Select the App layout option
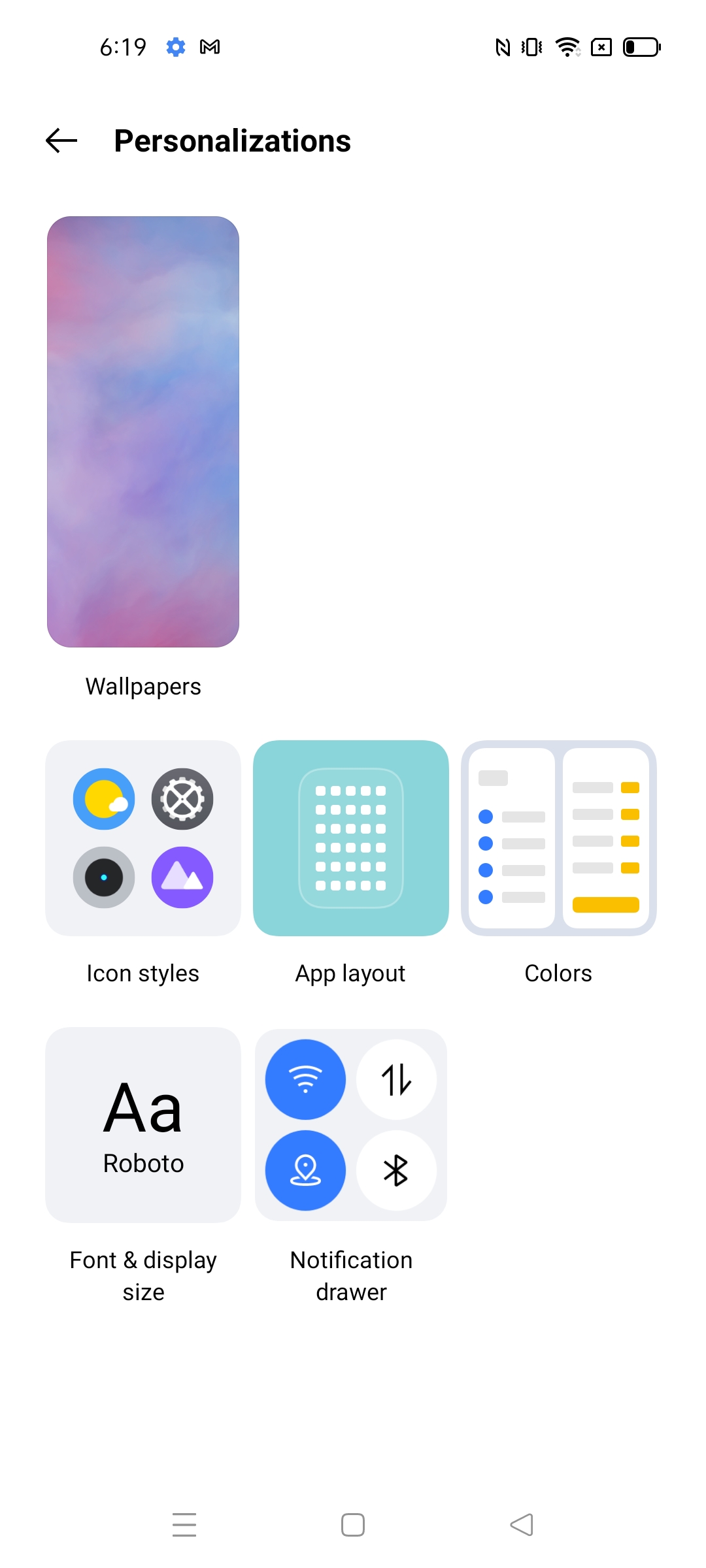This screenshot has height=1568, width=706. 351,838
